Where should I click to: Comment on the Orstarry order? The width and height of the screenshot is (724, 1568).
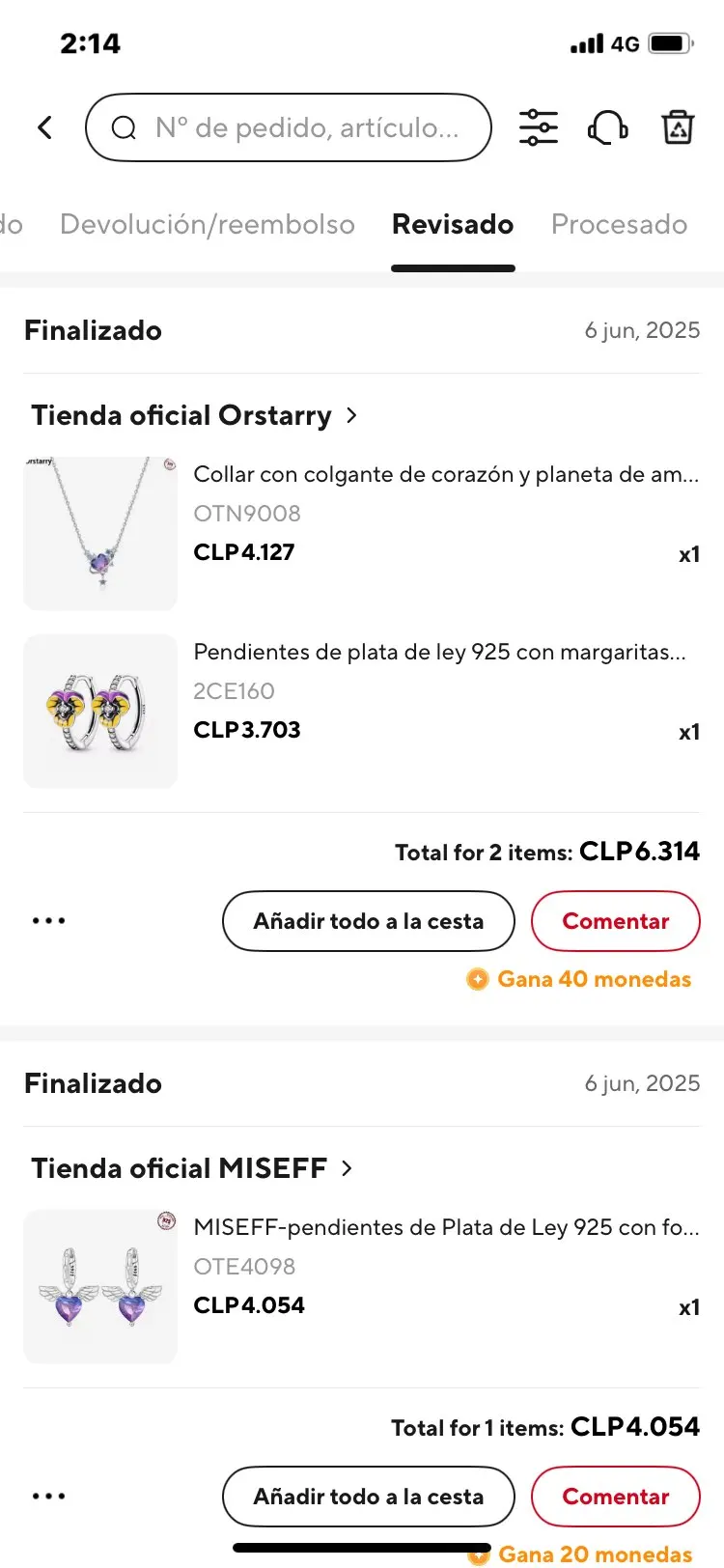[x=615, y=921]
